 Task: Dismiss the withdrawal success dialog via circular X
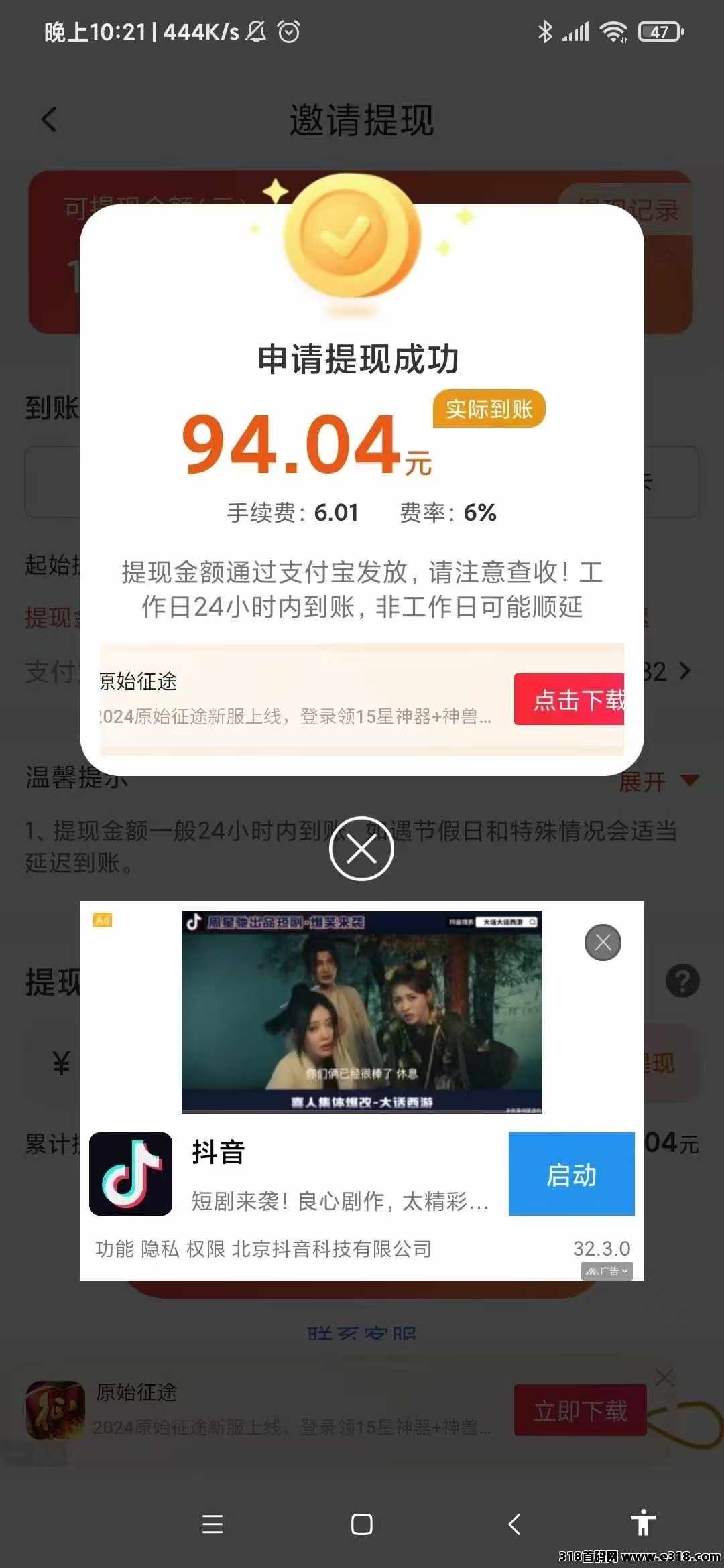[362, 848]
